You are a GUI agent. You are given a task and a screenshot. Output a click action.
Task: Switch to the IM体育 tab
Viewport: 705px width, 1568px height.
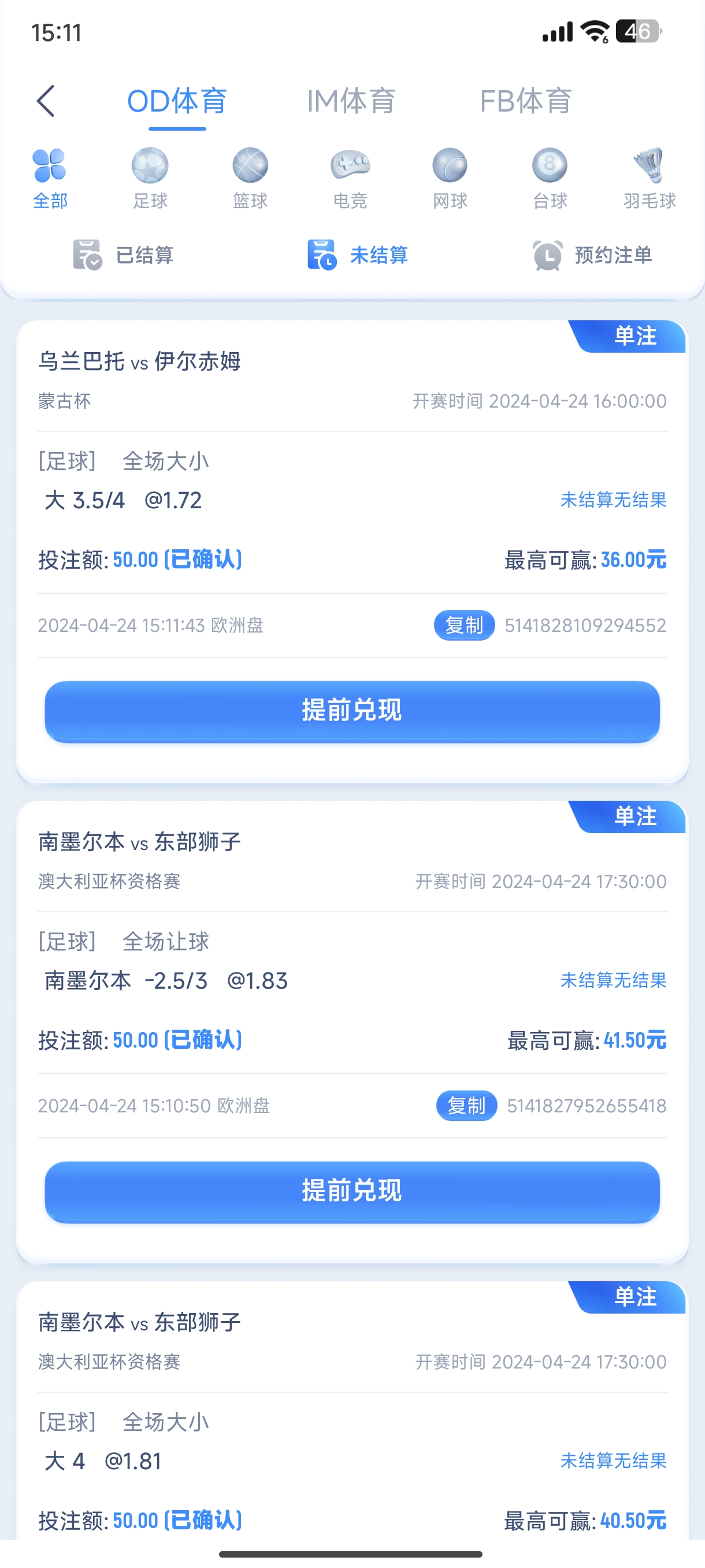click(351, 101)
